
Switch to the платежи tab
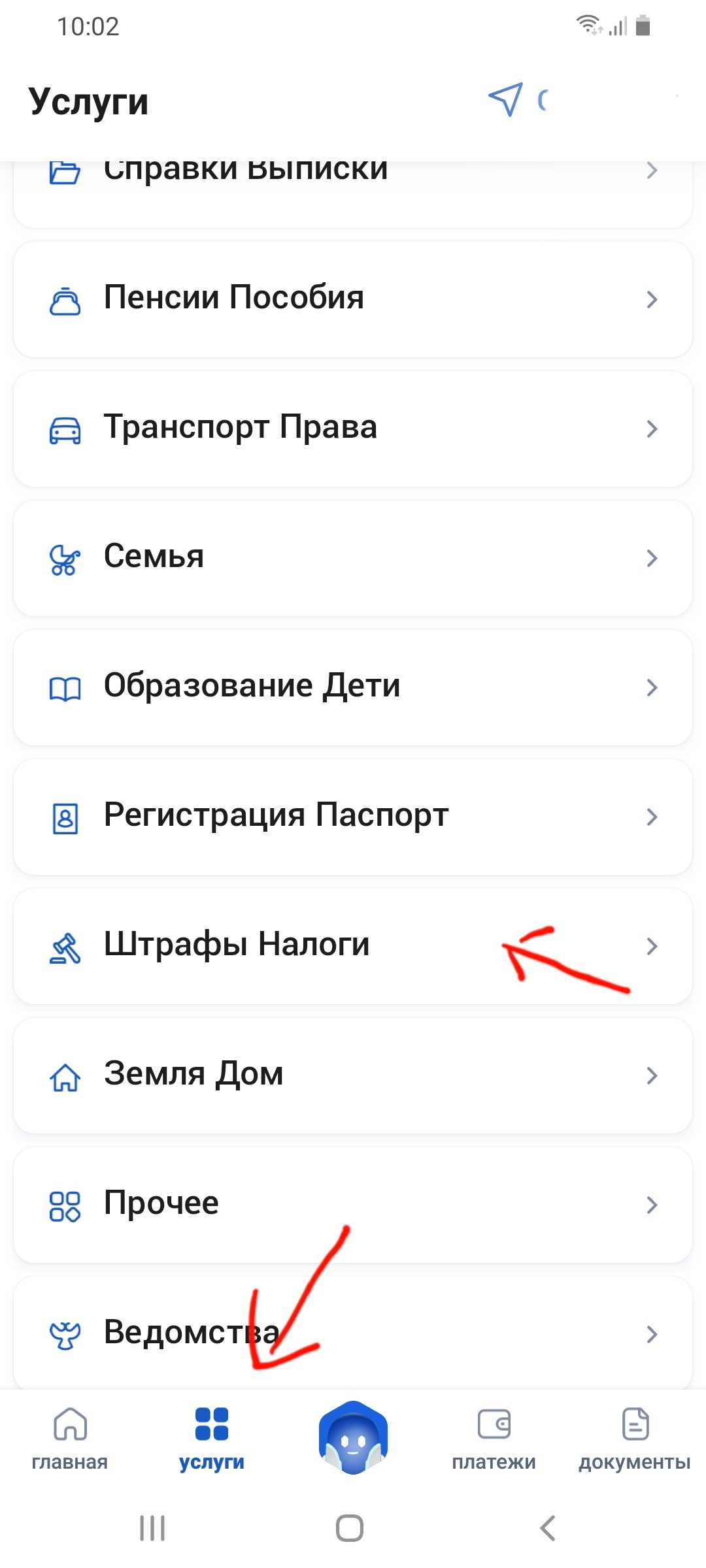[494, 1438]
